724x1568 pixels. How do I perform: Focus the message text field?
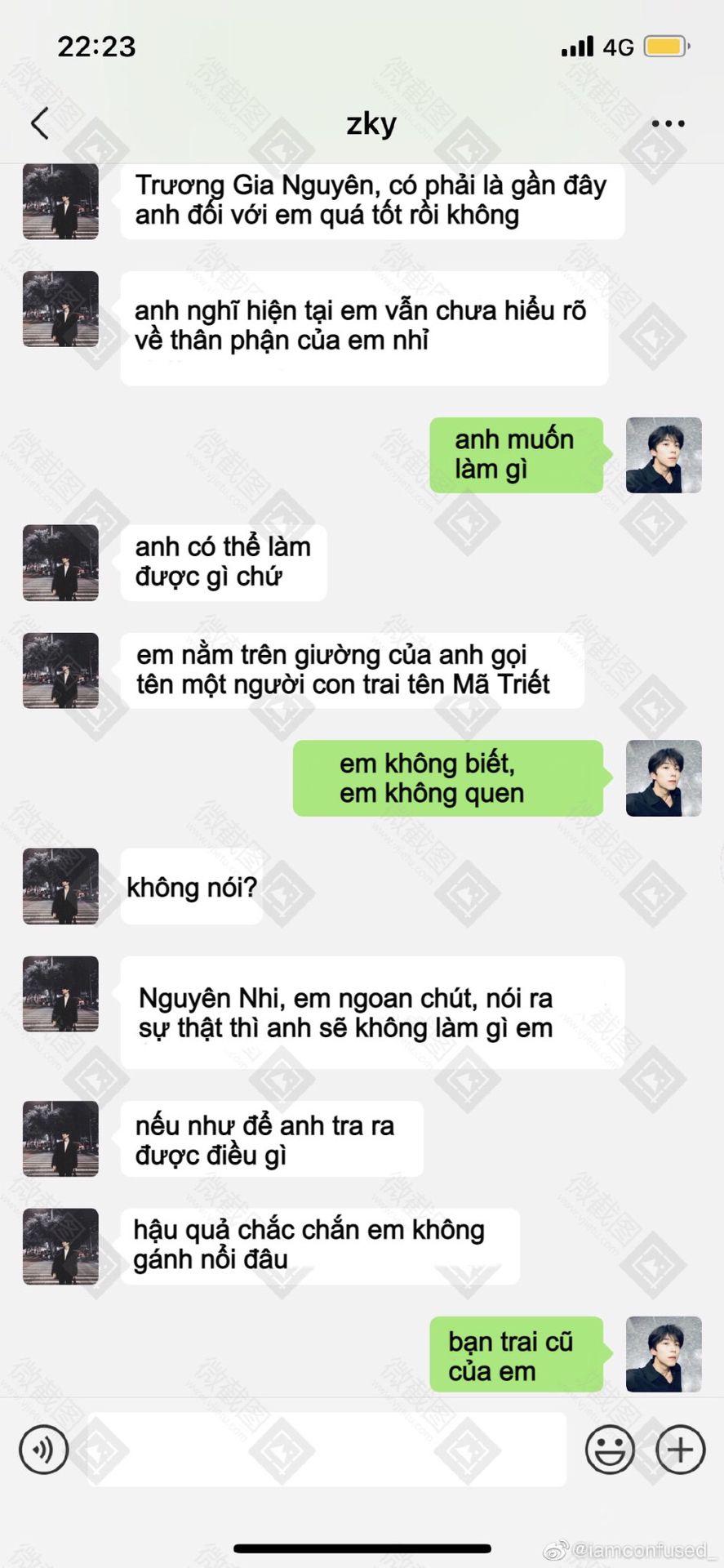coord(326,1450)
